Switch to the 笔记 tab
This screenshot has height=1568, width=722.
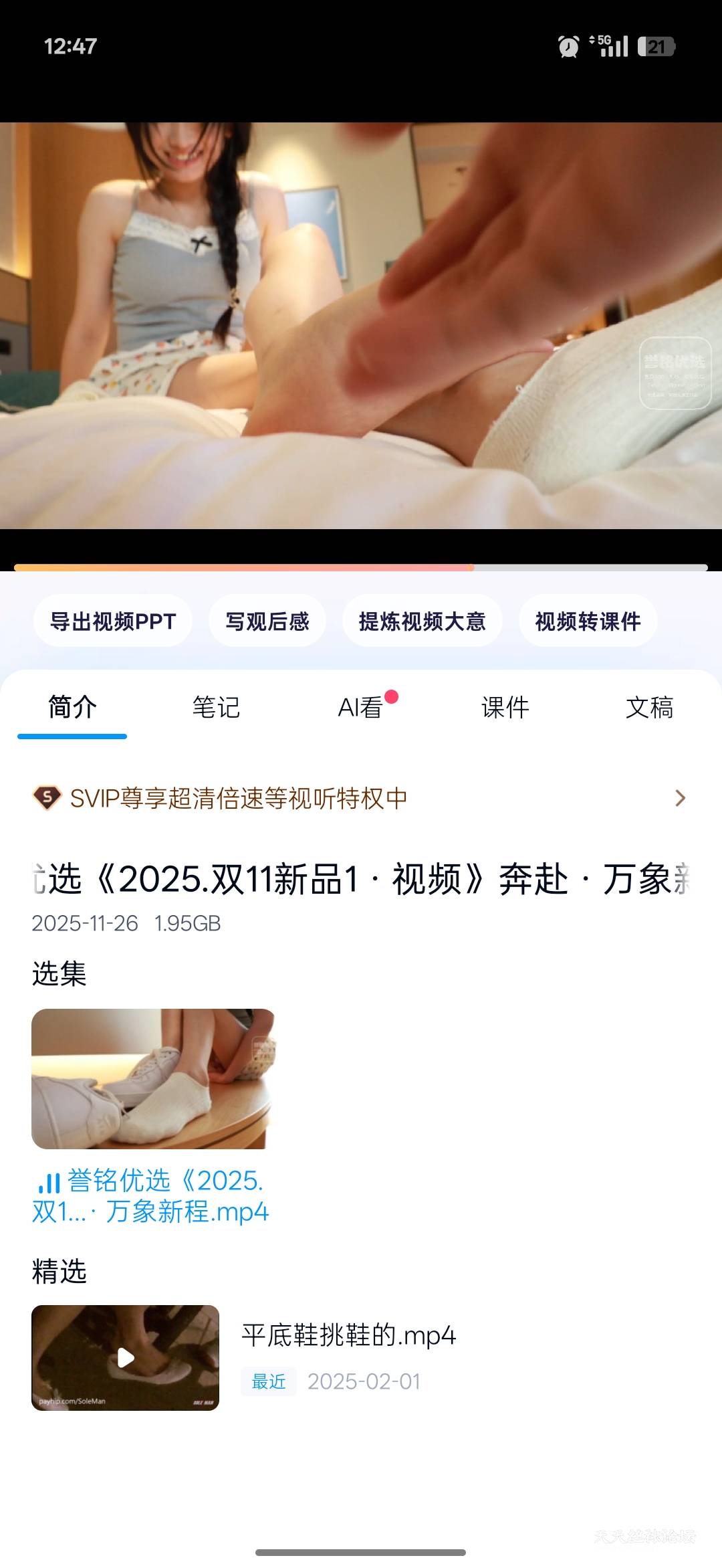tap(216, 707)
